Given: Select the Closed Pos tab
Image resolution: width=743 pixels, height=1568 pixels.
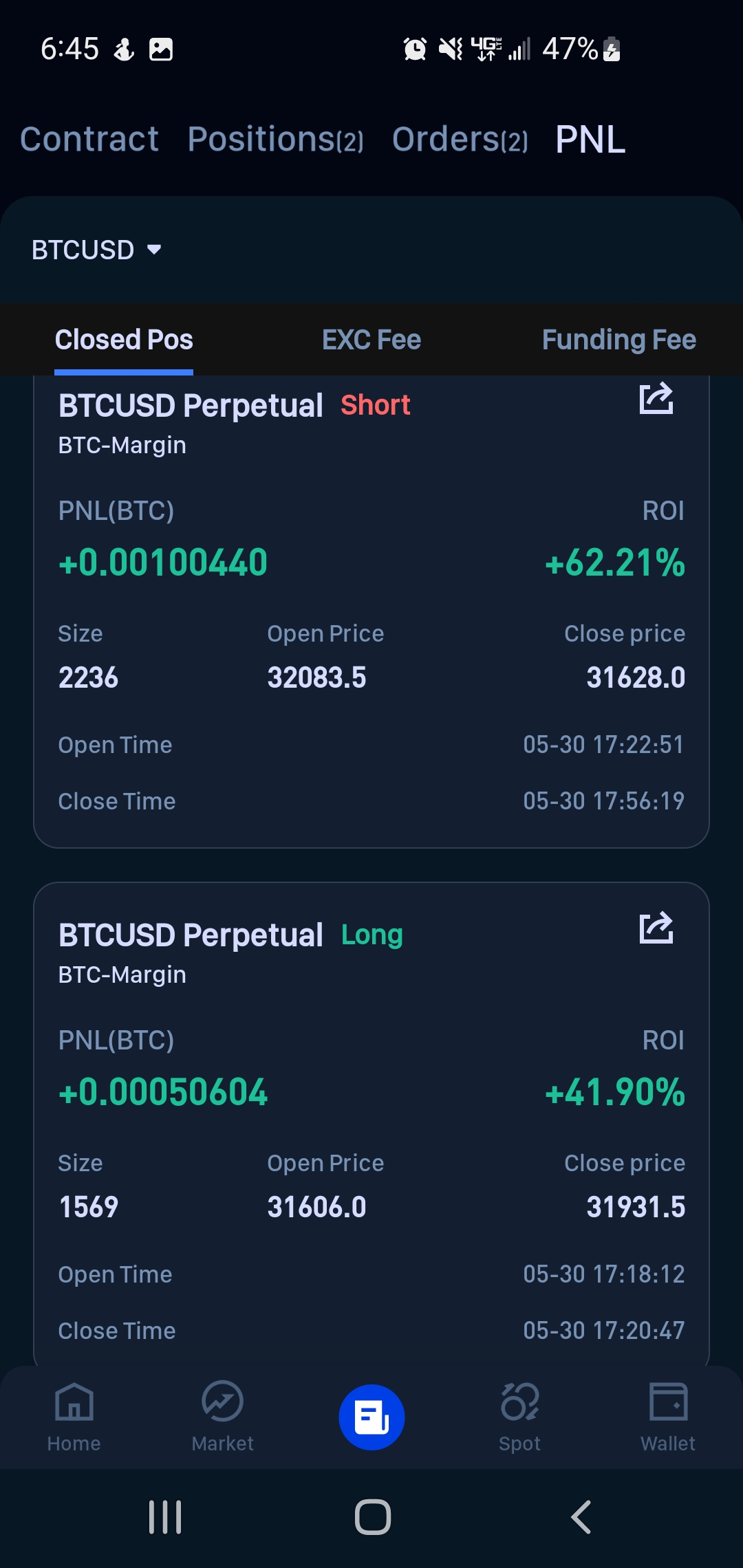Looking at the screenshot, I should coord(124,340).
